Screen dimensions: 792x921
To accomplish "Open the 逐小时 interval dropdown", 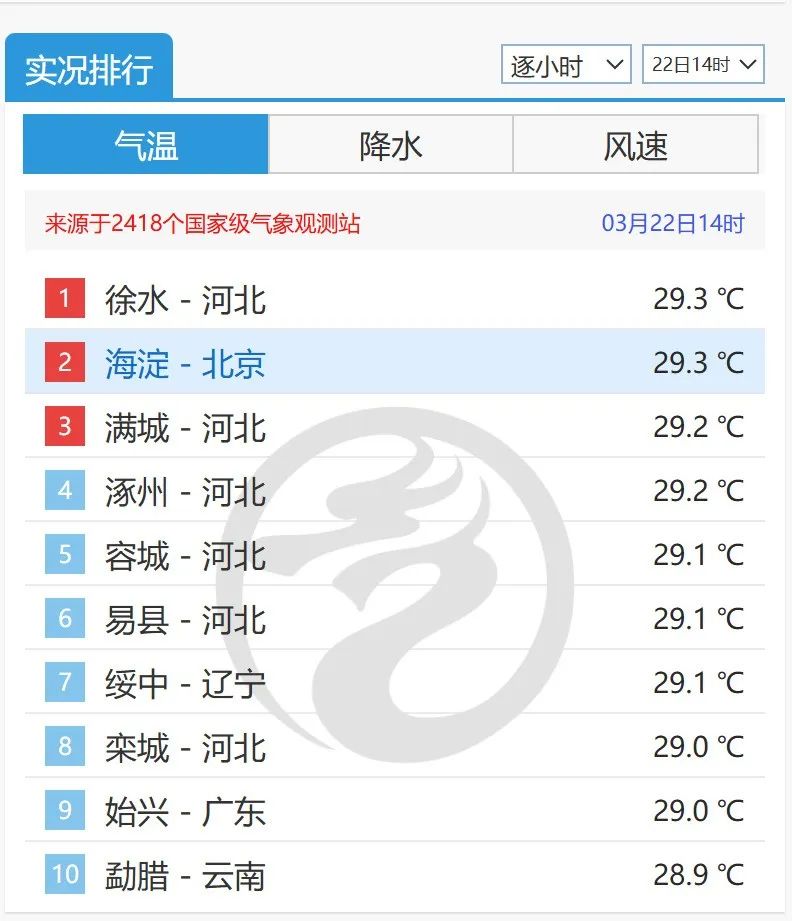I will pyautogui.click(x=565, y=66).
